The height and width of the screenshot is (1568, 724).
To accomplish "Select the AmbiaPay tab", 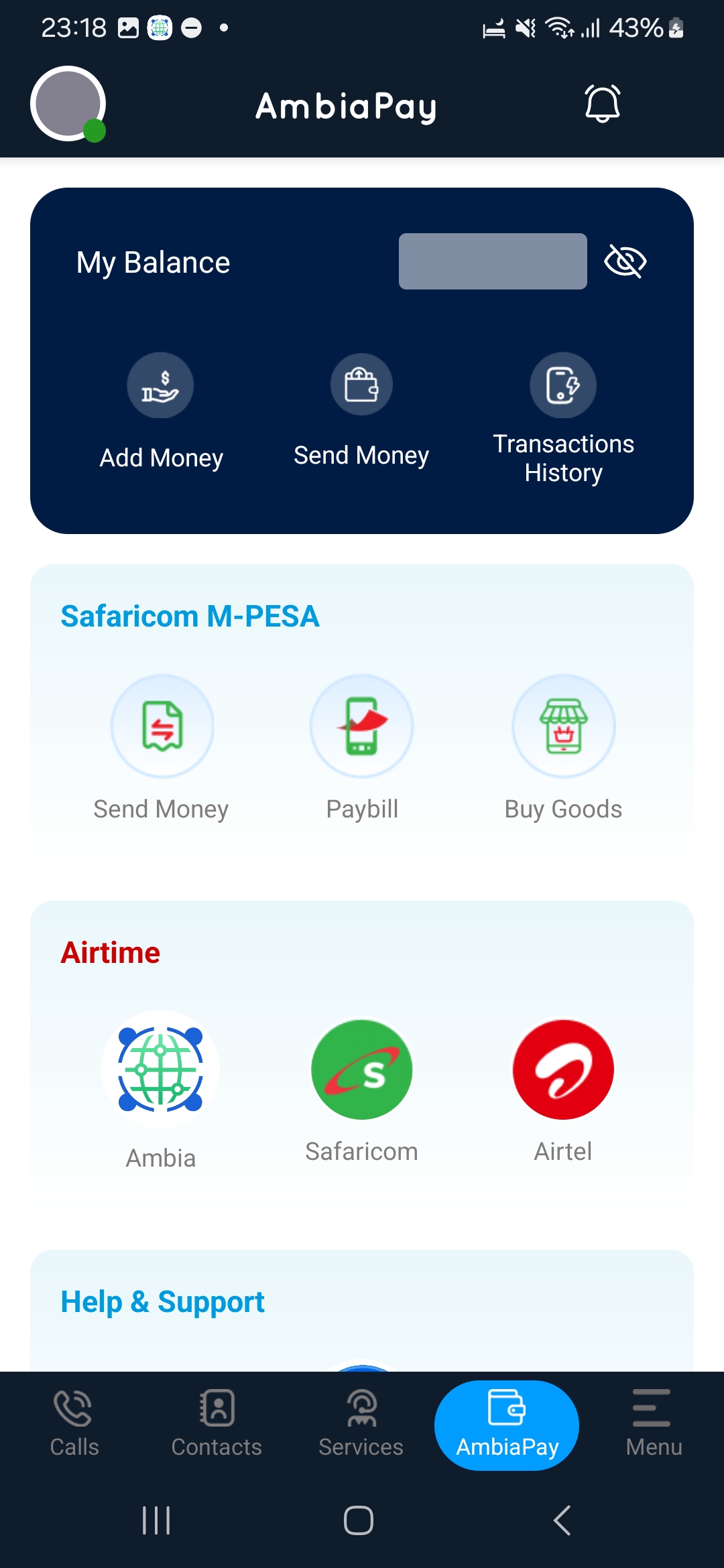I will (507, 1425).
